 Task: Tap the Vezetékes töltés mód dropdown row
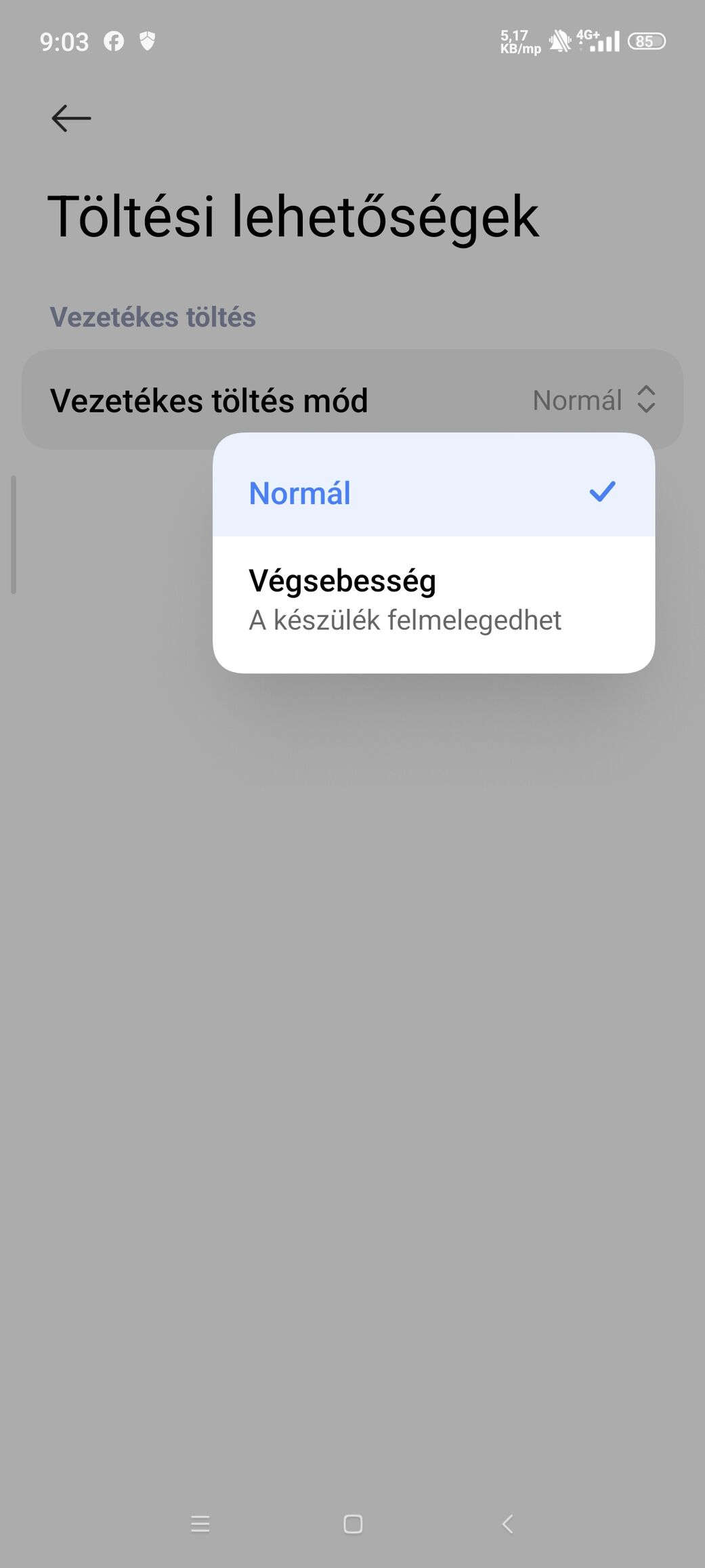[x=352, y=400]
